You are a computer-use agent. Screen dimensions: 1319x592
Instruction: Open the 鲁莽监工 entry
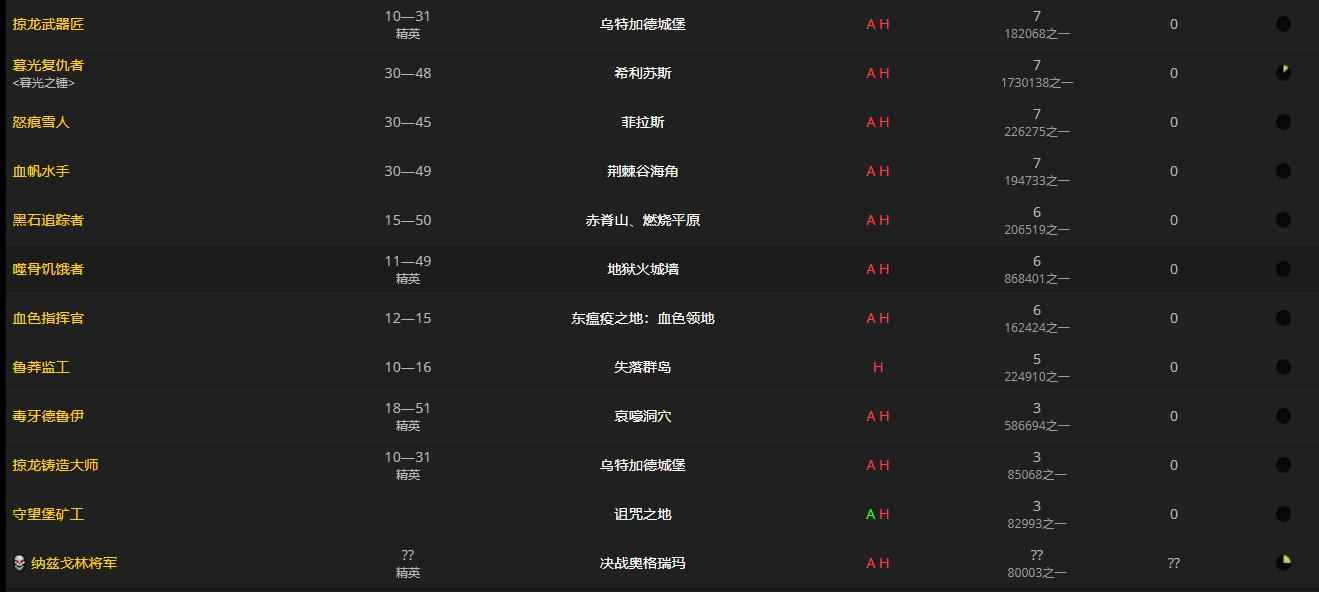pos(41,367)
